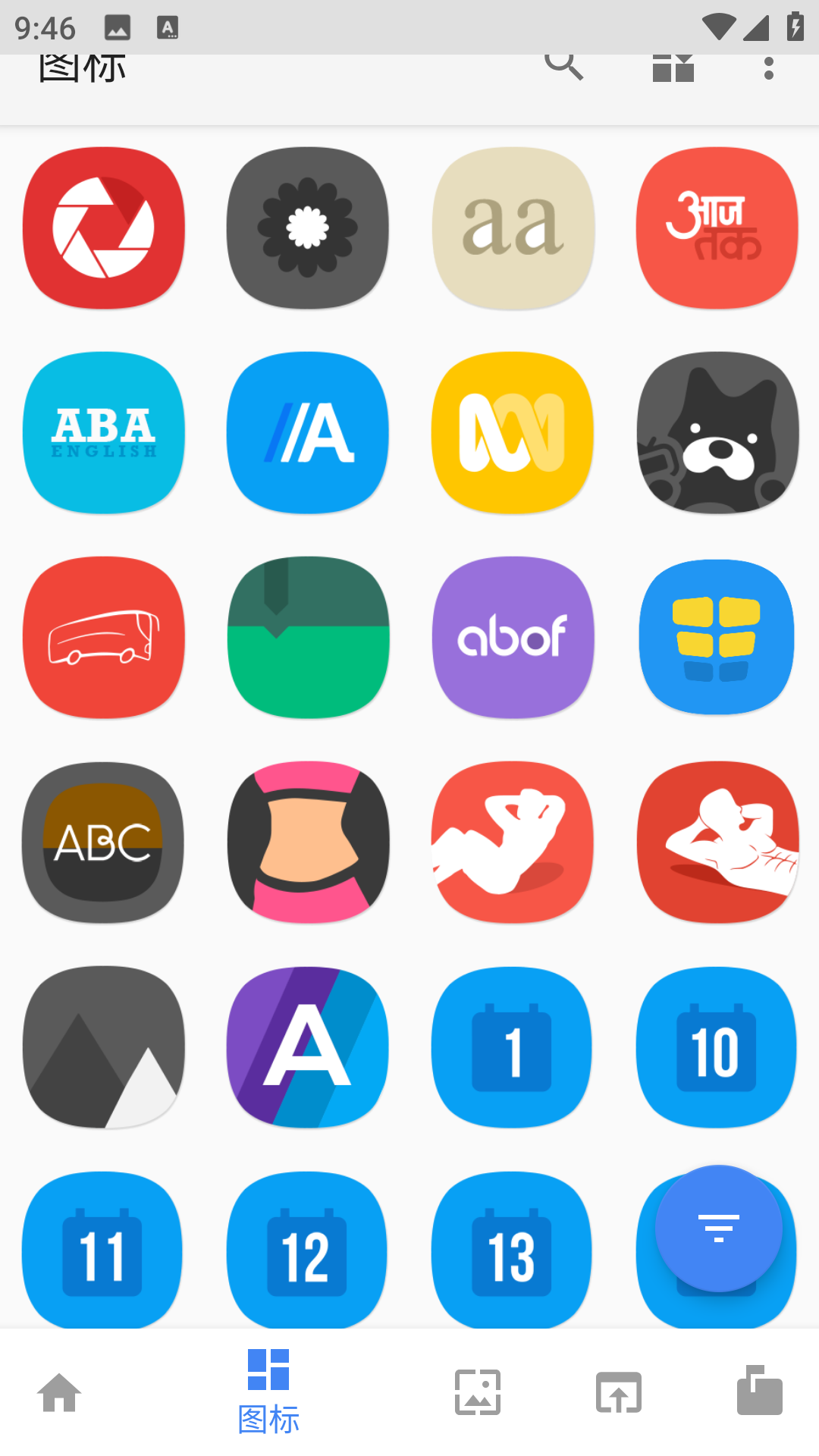Open the search icon in the toolbar
The image size is (819, 1456).
(x=563, y=67)
